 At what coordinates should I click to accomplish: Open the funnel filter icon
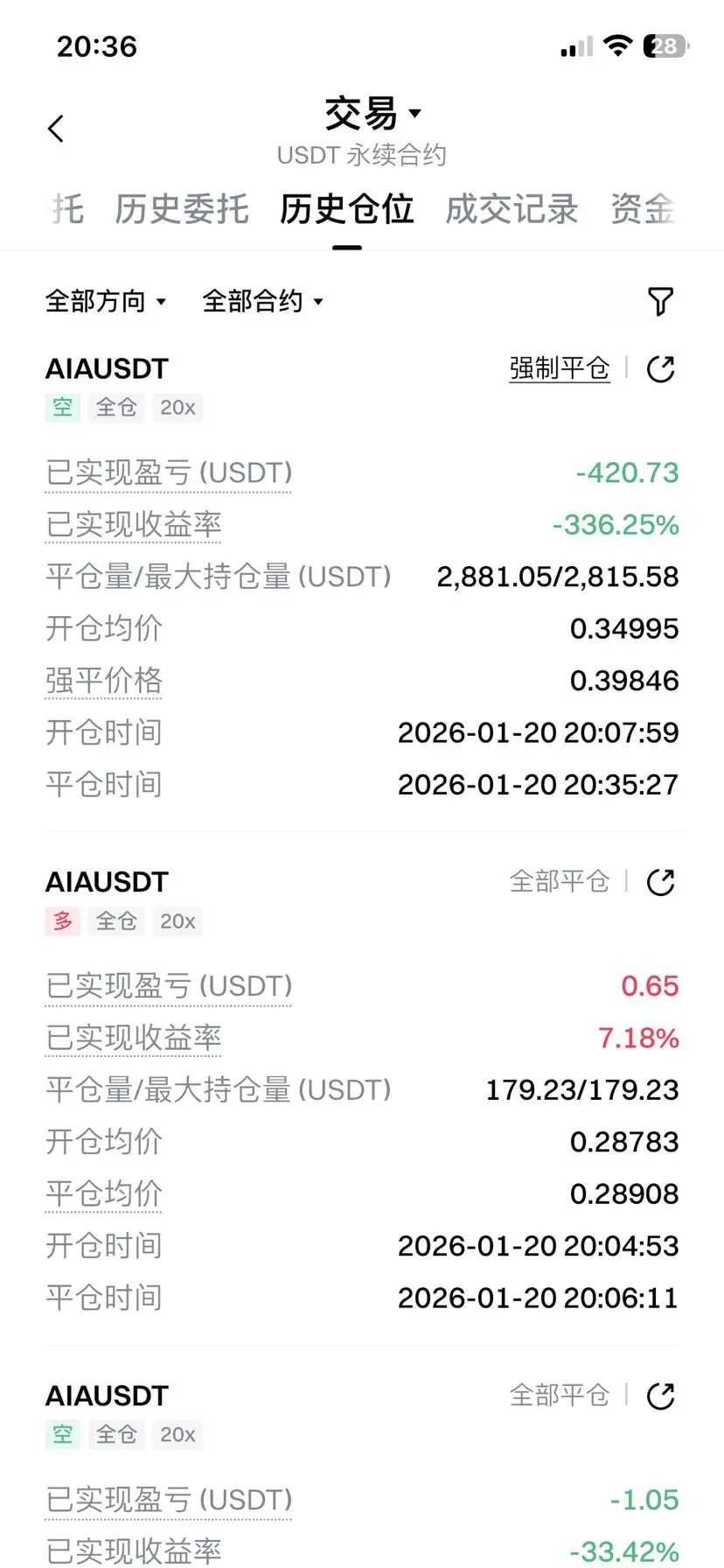coord(660,302)
